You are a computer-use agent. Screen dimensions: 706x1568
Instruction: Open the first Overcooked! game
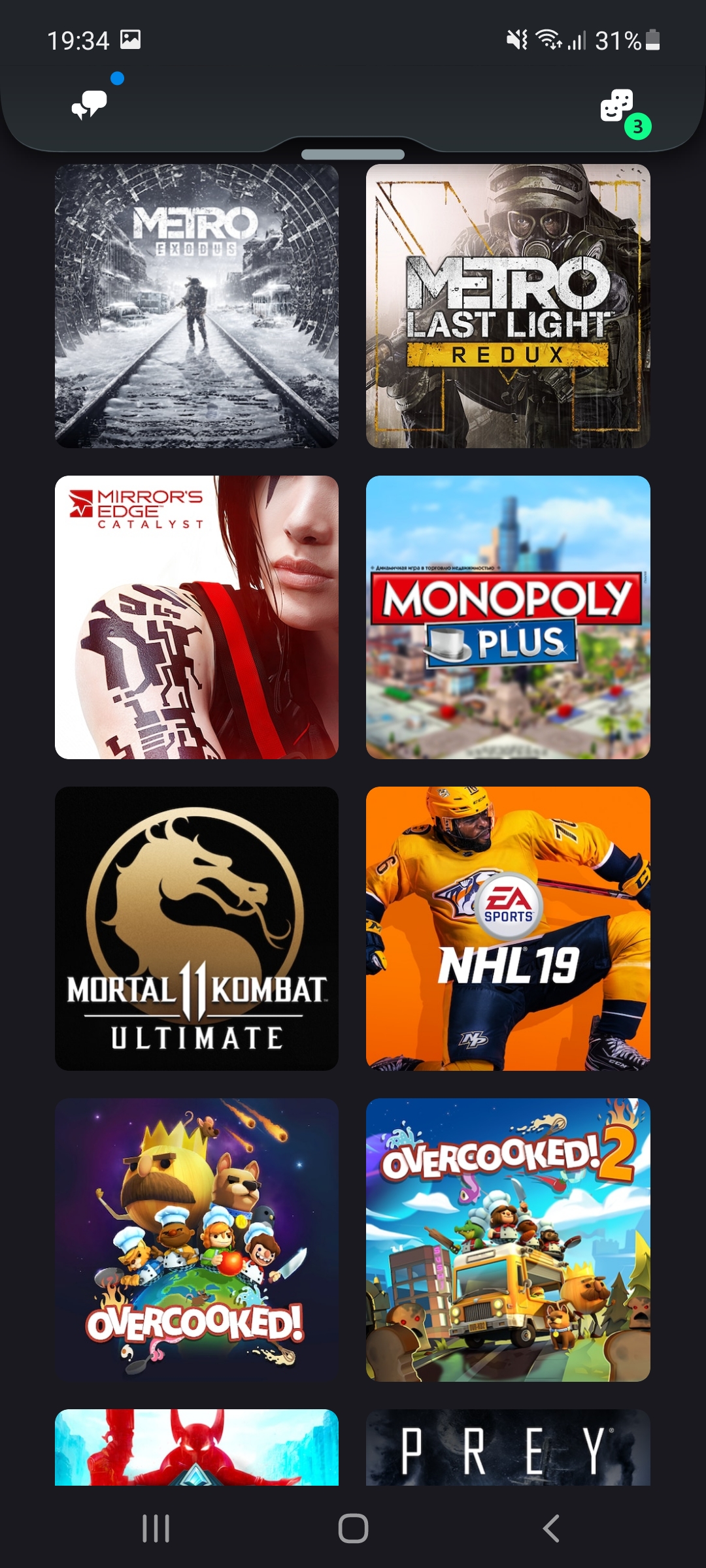tap(197, 1240)
